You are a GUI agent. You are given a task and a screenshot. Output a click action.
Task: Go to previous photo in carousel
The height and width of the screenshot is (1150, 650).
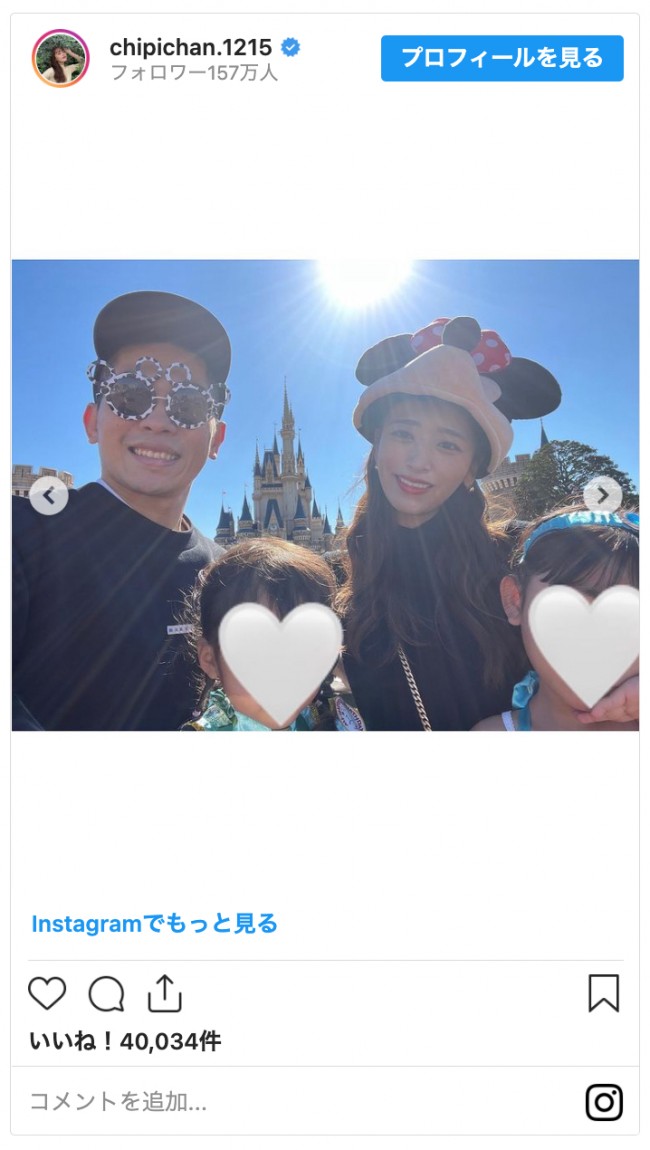tap(49, 495)
